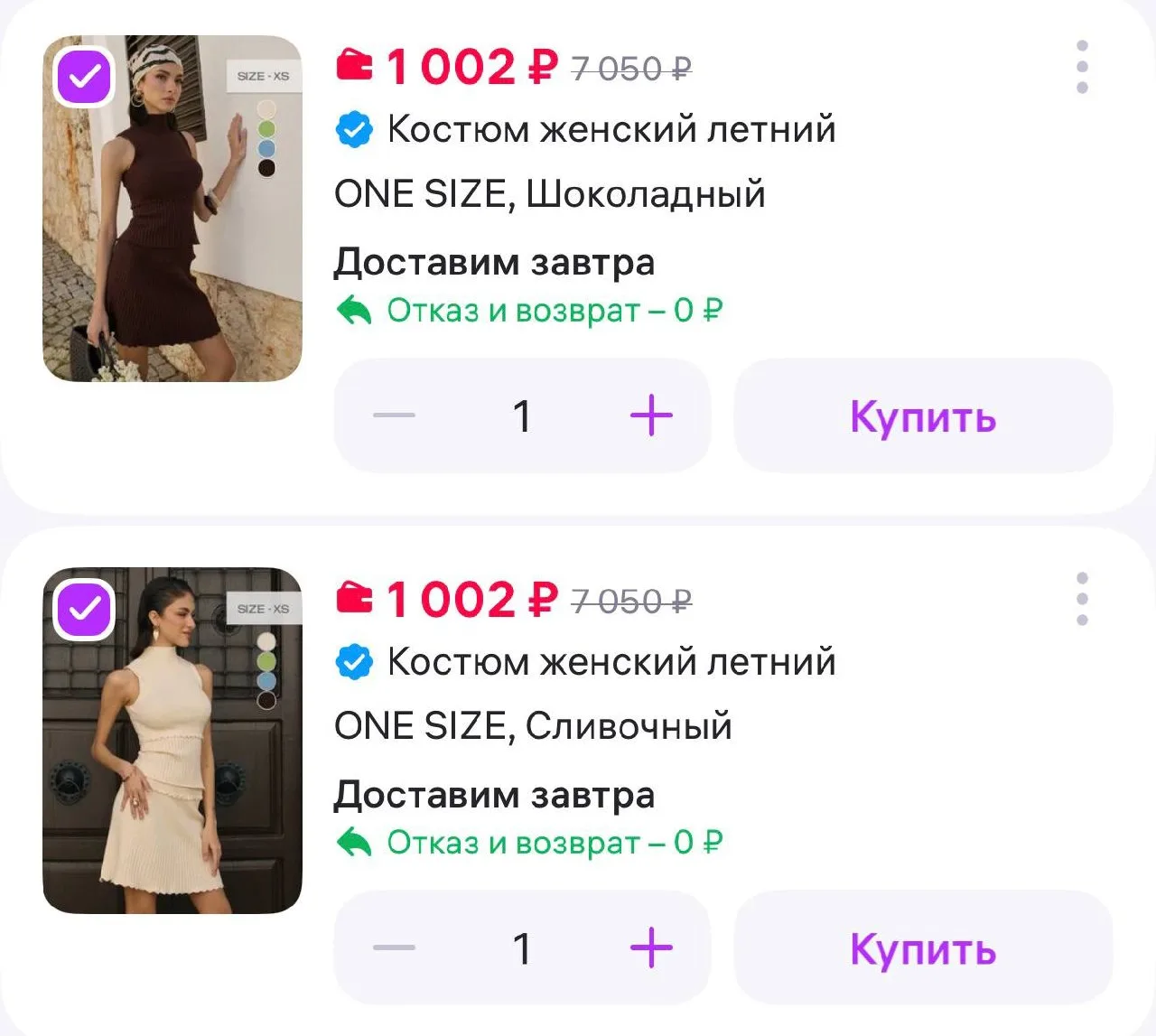Decrease quantity of Сливочный costume
Viewport: 1156px width, 1036px height.
[394, 947]
